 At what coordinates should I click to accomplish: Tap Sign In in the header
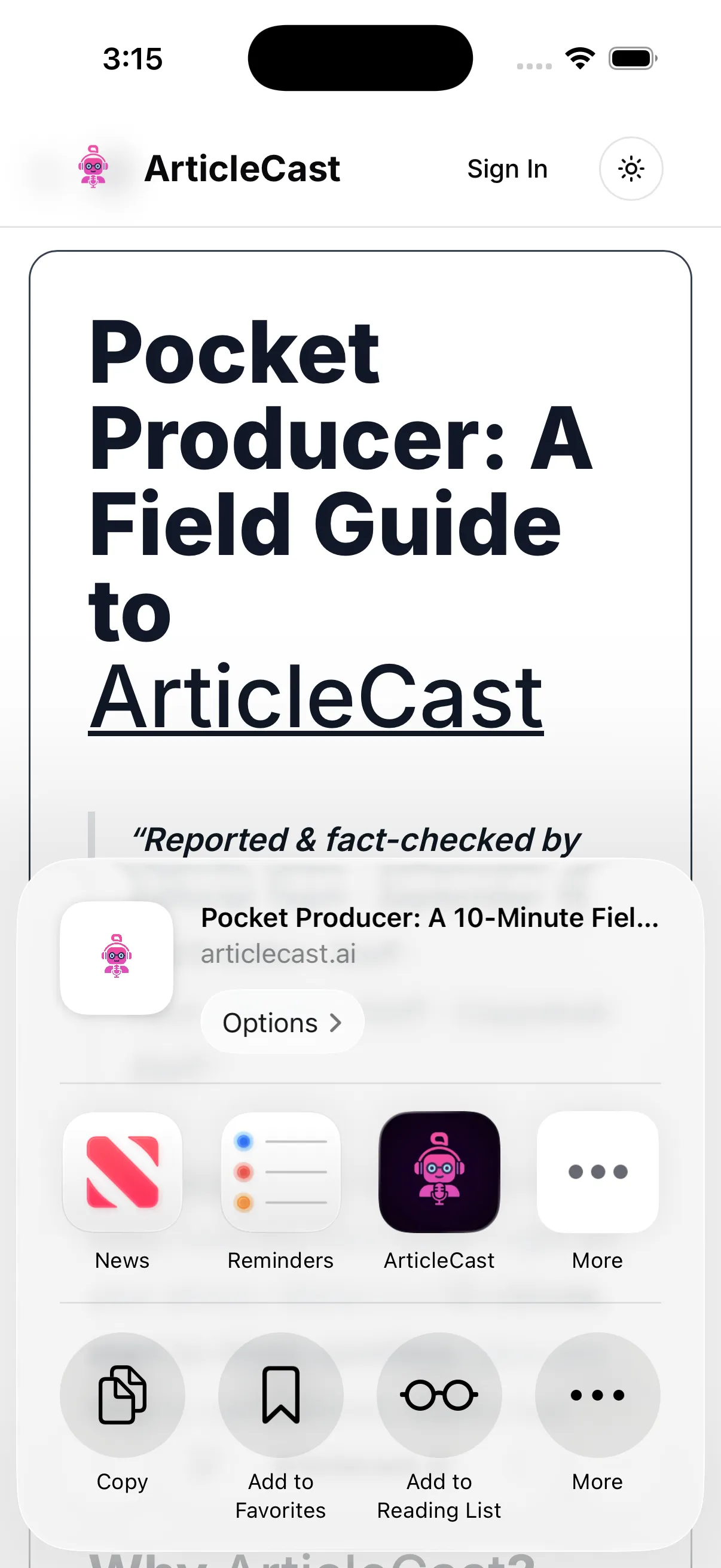point(507,169)
